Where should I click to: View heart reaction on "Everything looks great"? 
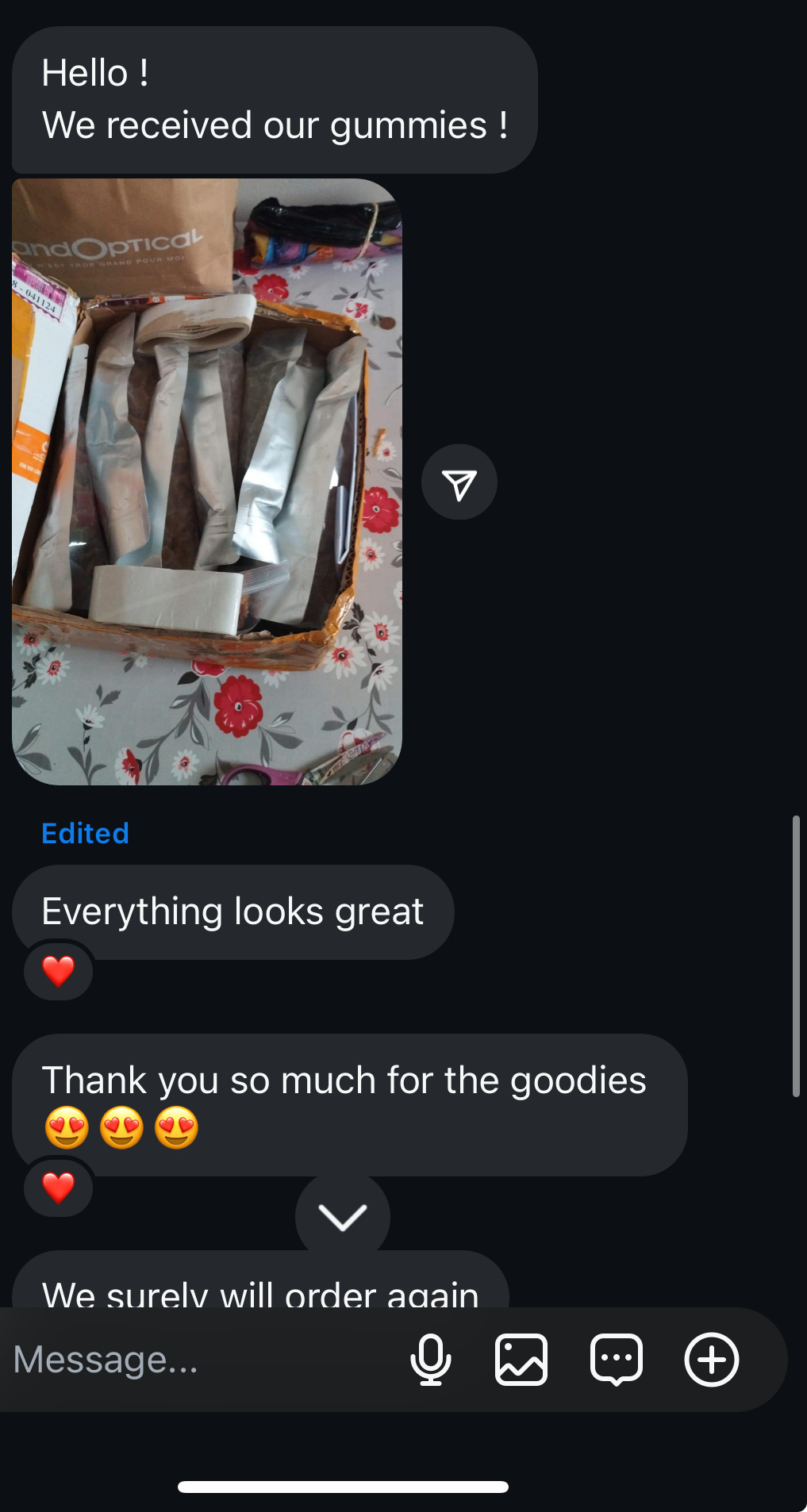pyautogui.click(x=58, y=971)
